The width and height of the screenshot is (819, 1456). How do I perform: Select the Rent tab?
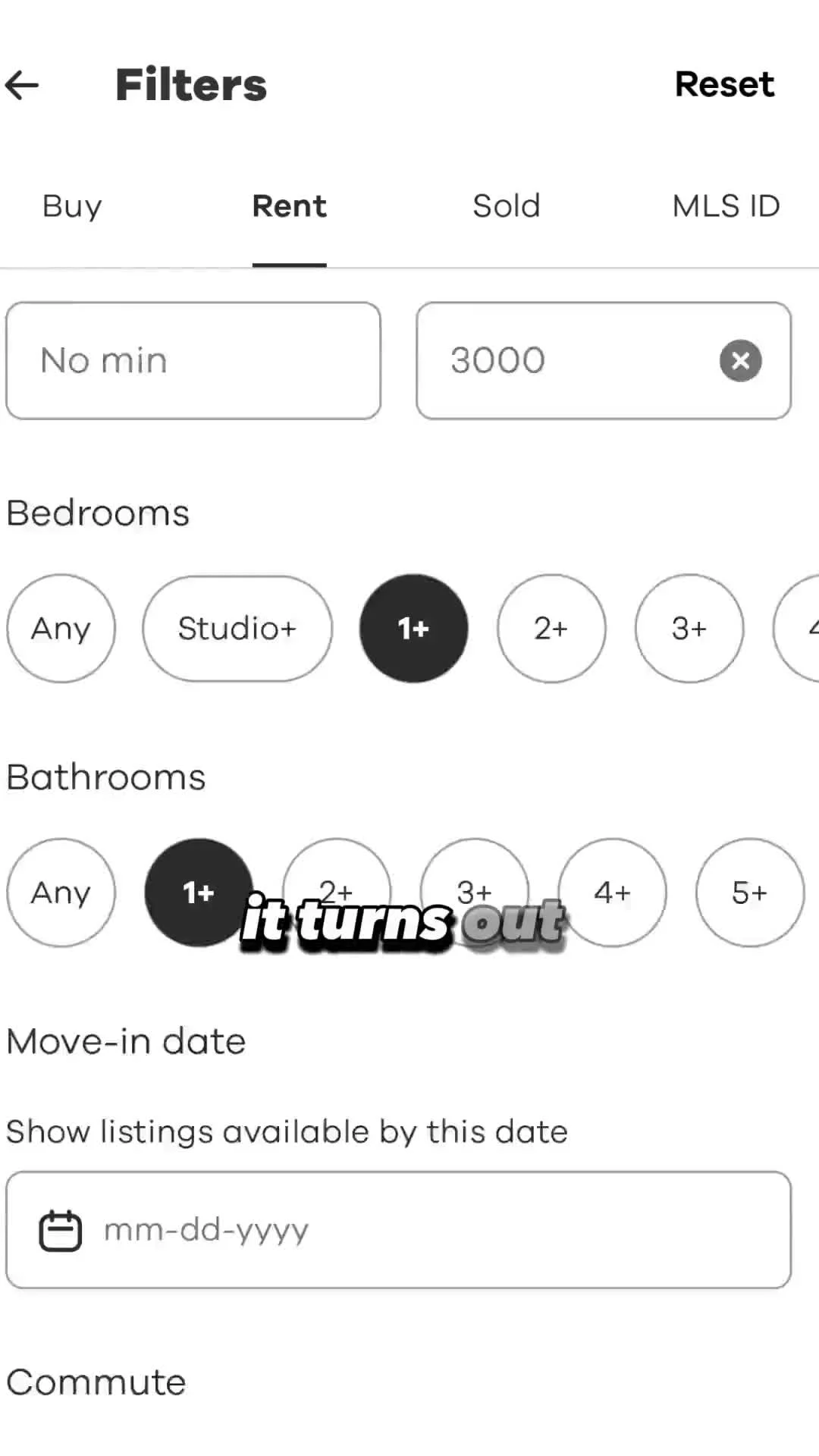pyautogui.click(x=289, y=206)
